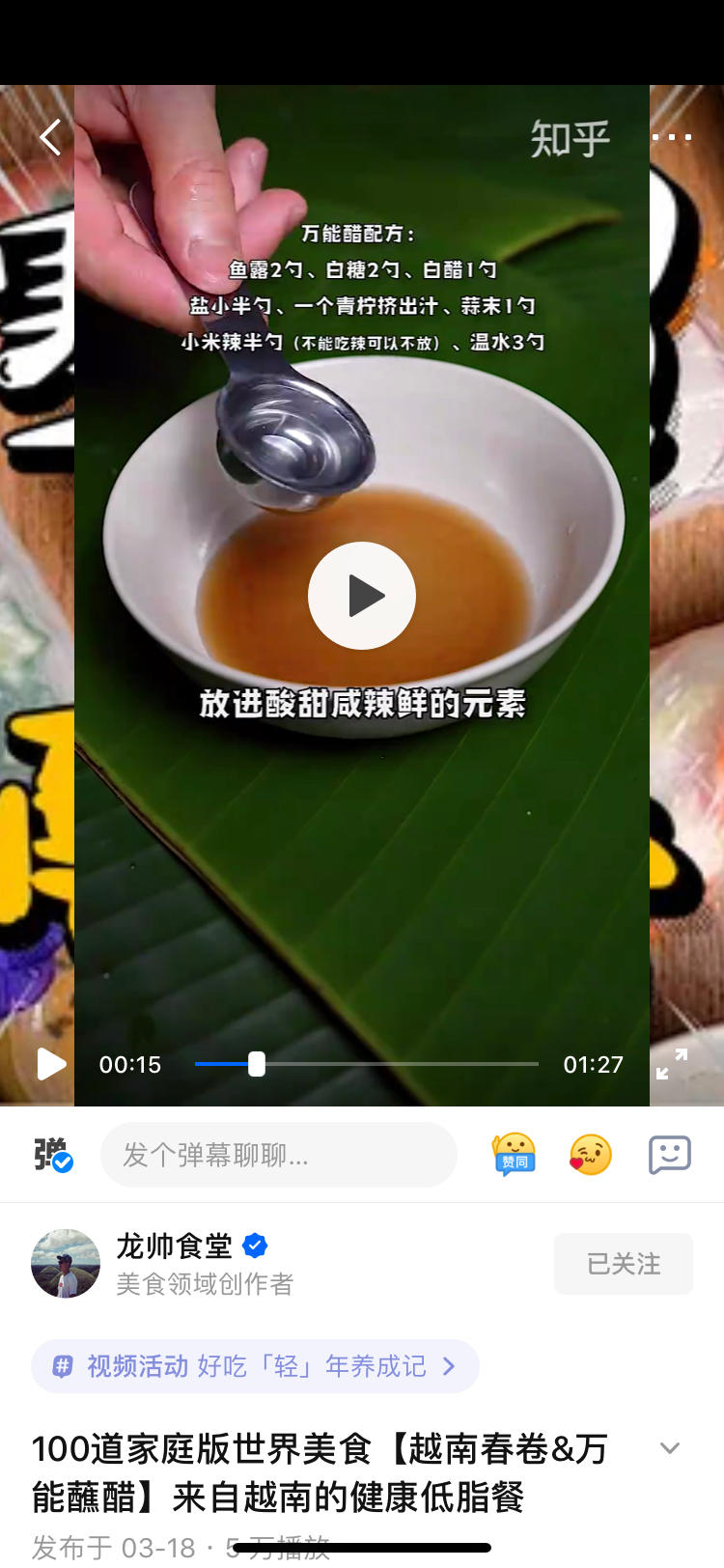The width and height of the screenshot is (724, 1568).
Task: Open the creator profile via 龙帅食堂 name
Action: (x=173, y=1246)
